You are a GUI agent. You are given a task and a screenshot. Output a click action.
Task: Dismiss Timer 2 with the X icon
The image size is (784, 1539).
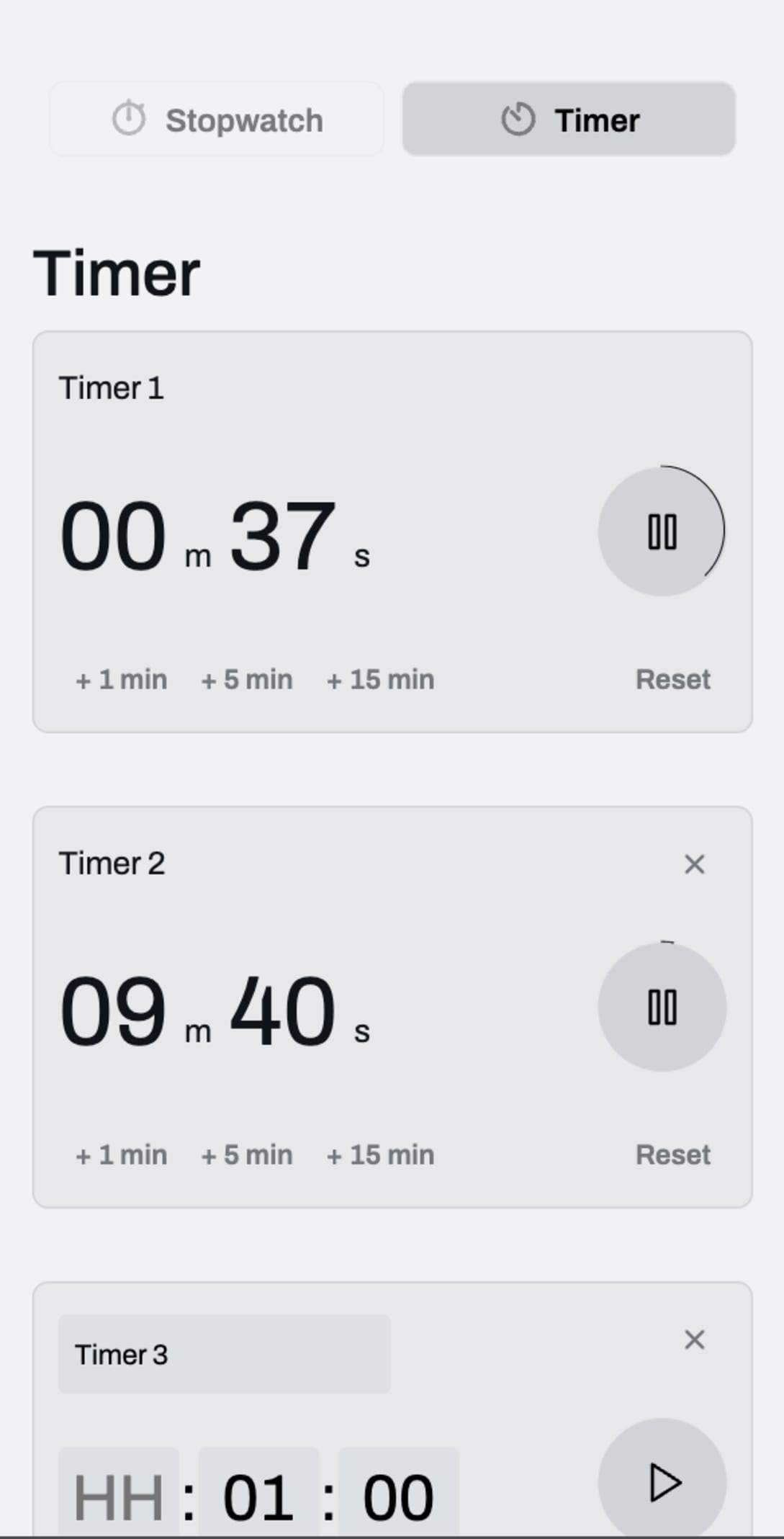[694, 863]
